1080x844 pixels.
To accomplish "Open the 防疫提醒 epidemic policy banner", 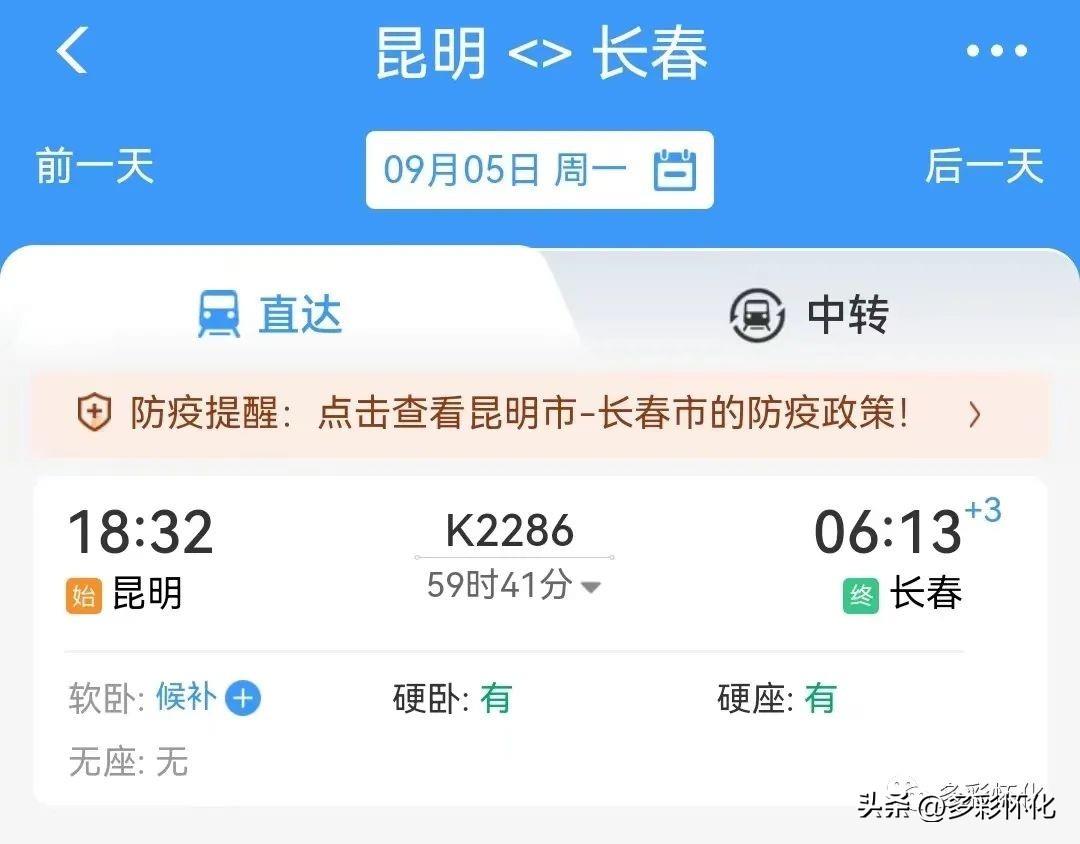I will 539,414.
